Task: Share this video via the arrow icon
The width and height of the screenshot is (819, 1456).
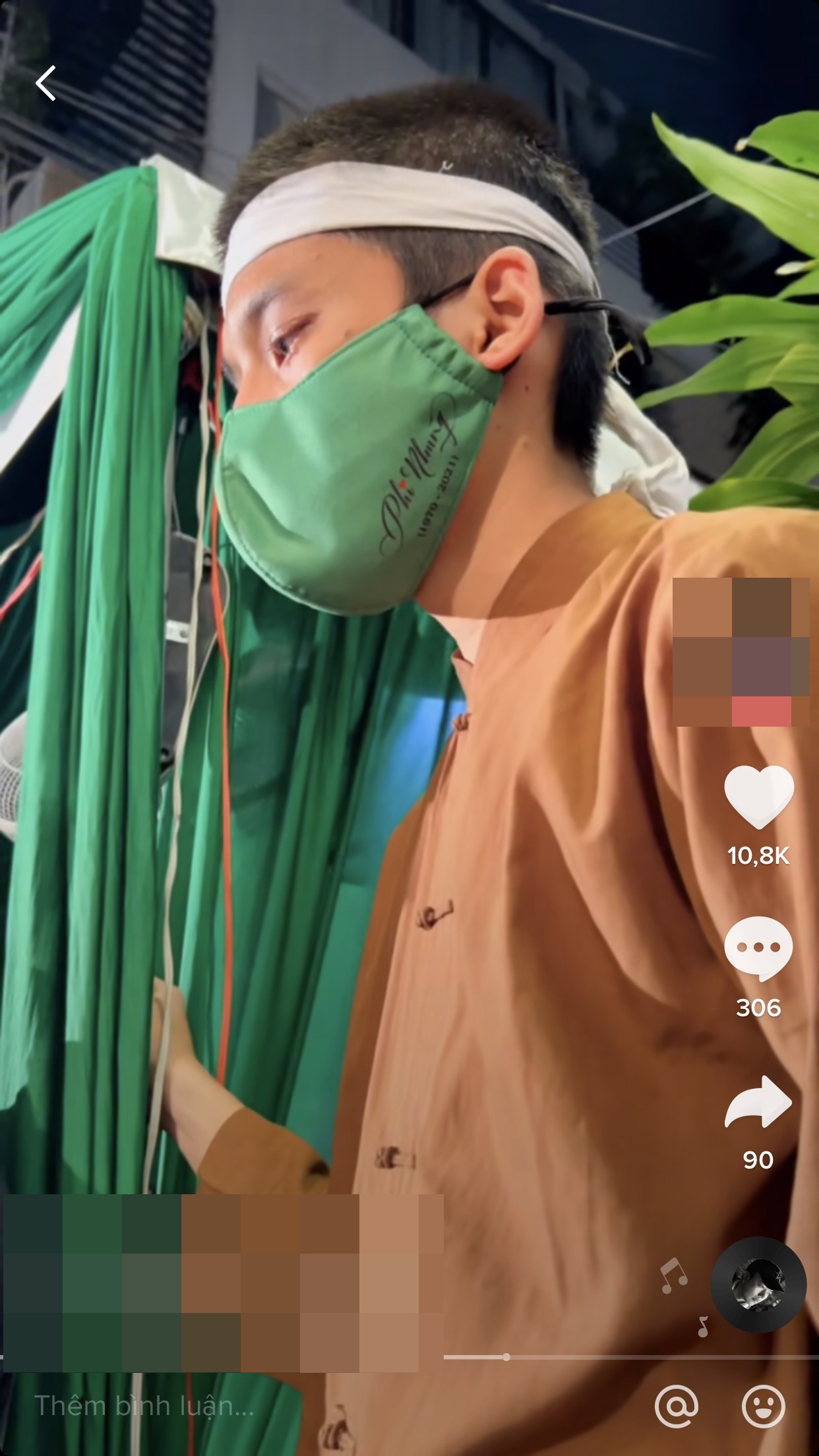Action: (758, 1101)
